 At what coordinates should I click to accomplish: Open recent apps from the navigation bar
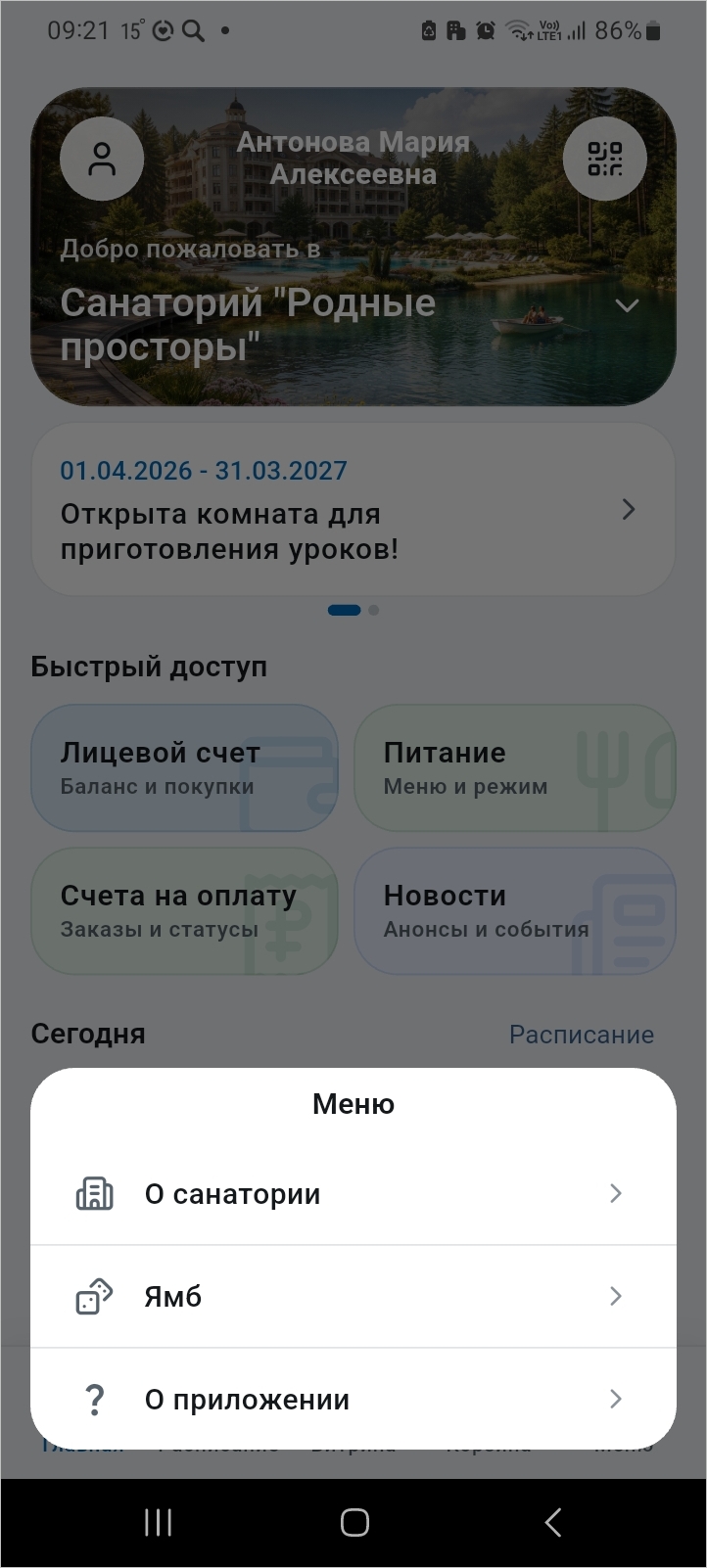[158, 1522]
